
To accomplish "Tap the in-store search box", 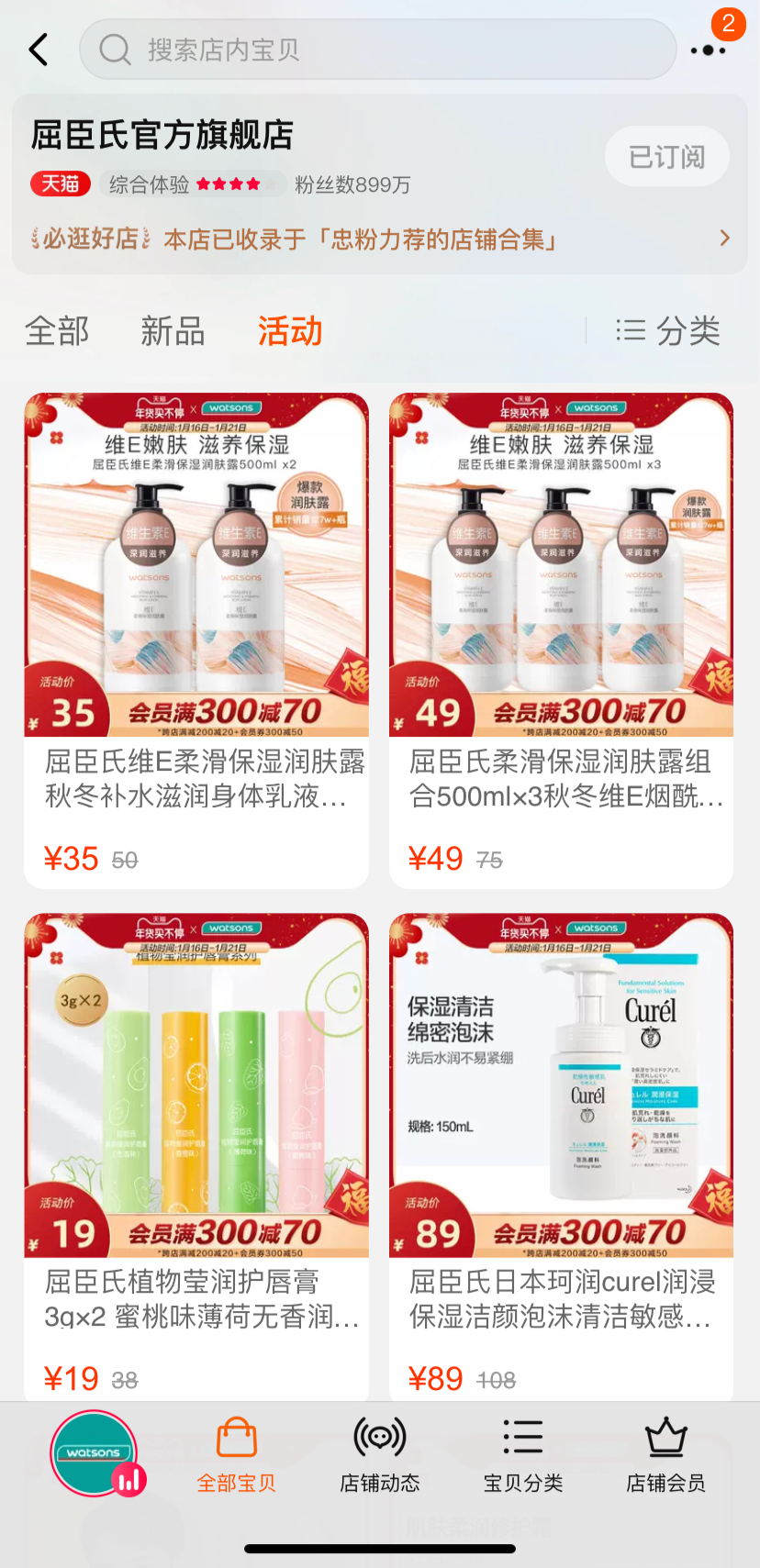I will point(376,50).
